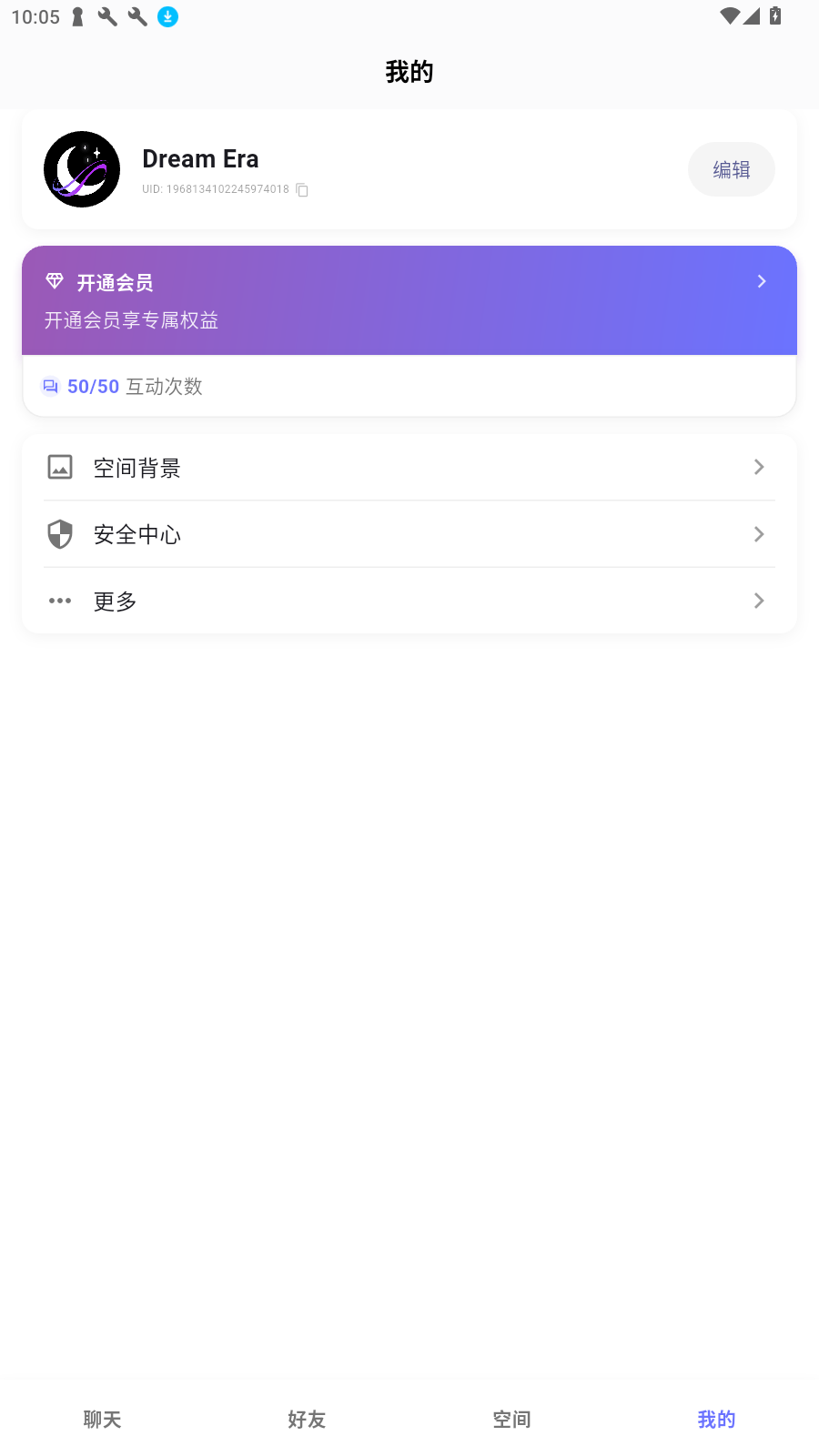Open the 空间 tab
Image resolution: width=819 pixels, height=1456 pixels.
[x=511, y=1419]
